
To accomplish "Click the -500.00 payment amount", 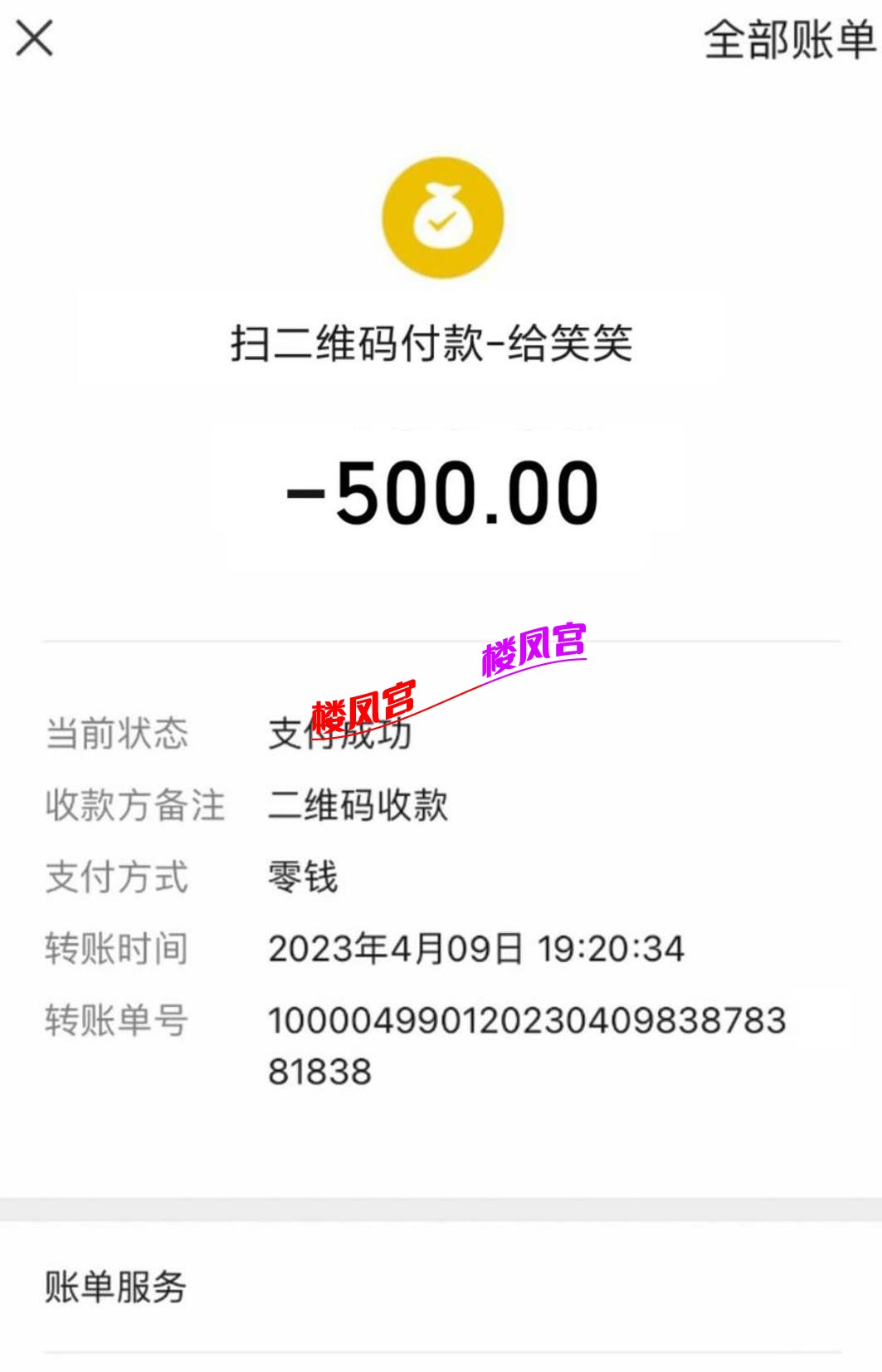I will point(441,491).
